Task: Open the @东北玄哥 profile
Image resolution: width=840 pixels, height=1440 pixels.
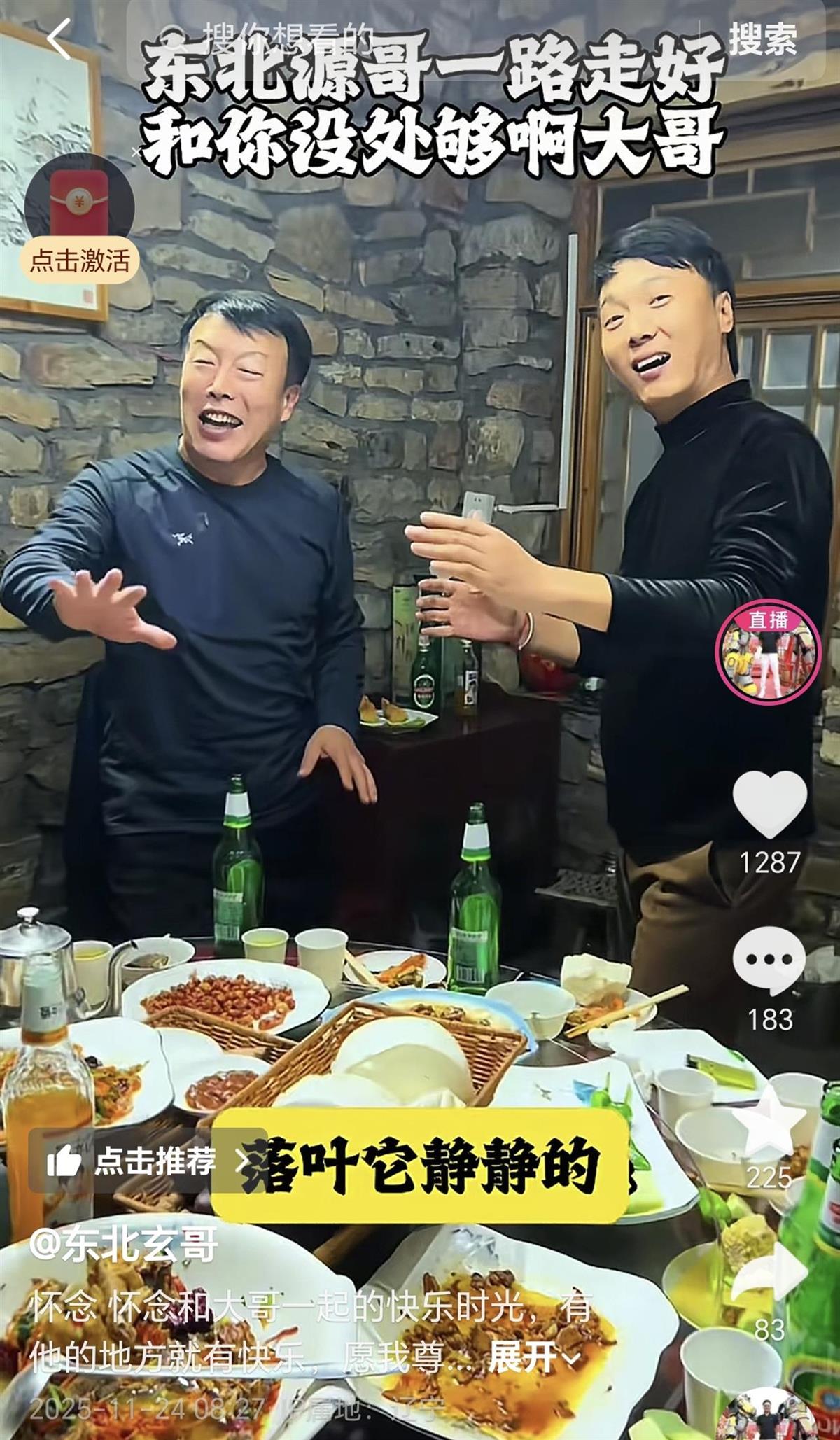Action: [x=125, y=1243]
